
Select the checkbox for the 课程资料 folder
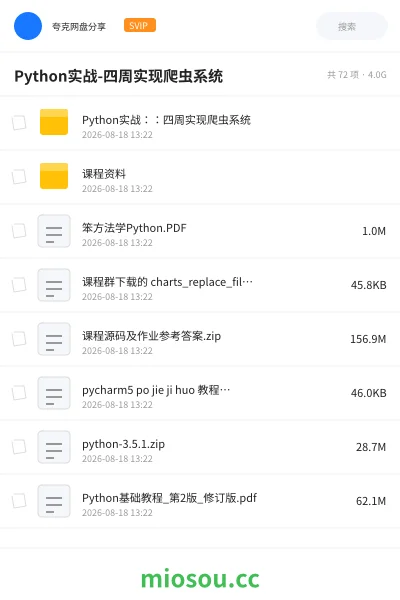[19, 177]
